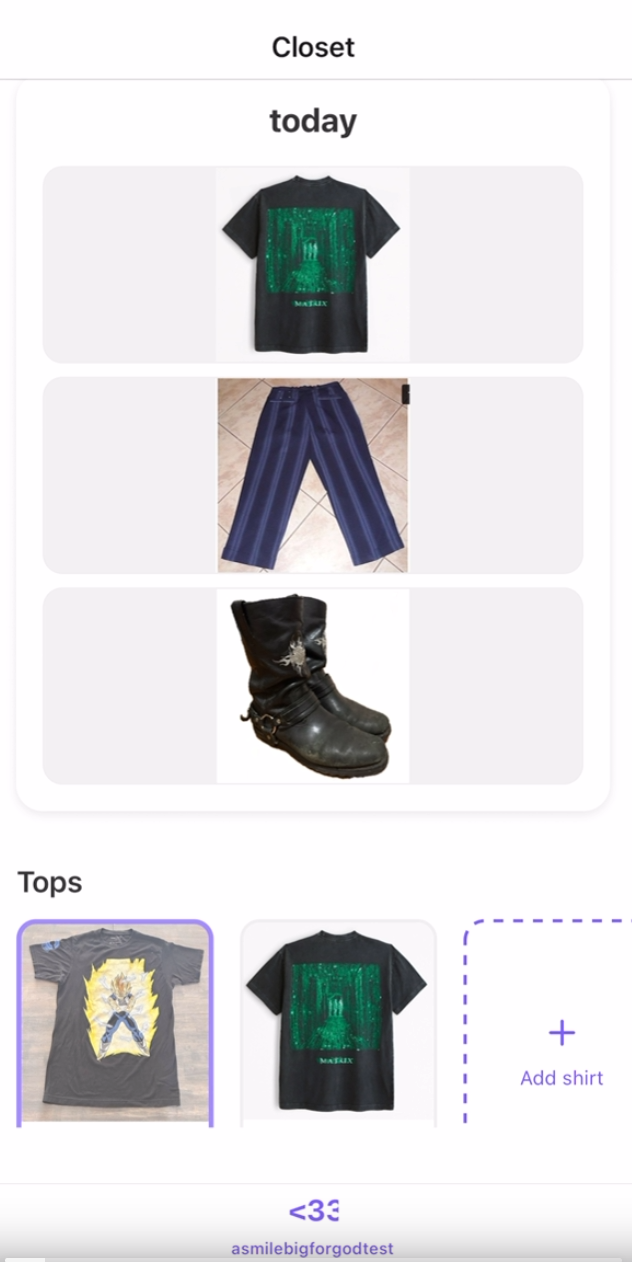This screenshot has height=1262, width=632.
Task: Open the black boots in today's outfit
Action: [312, 686]
